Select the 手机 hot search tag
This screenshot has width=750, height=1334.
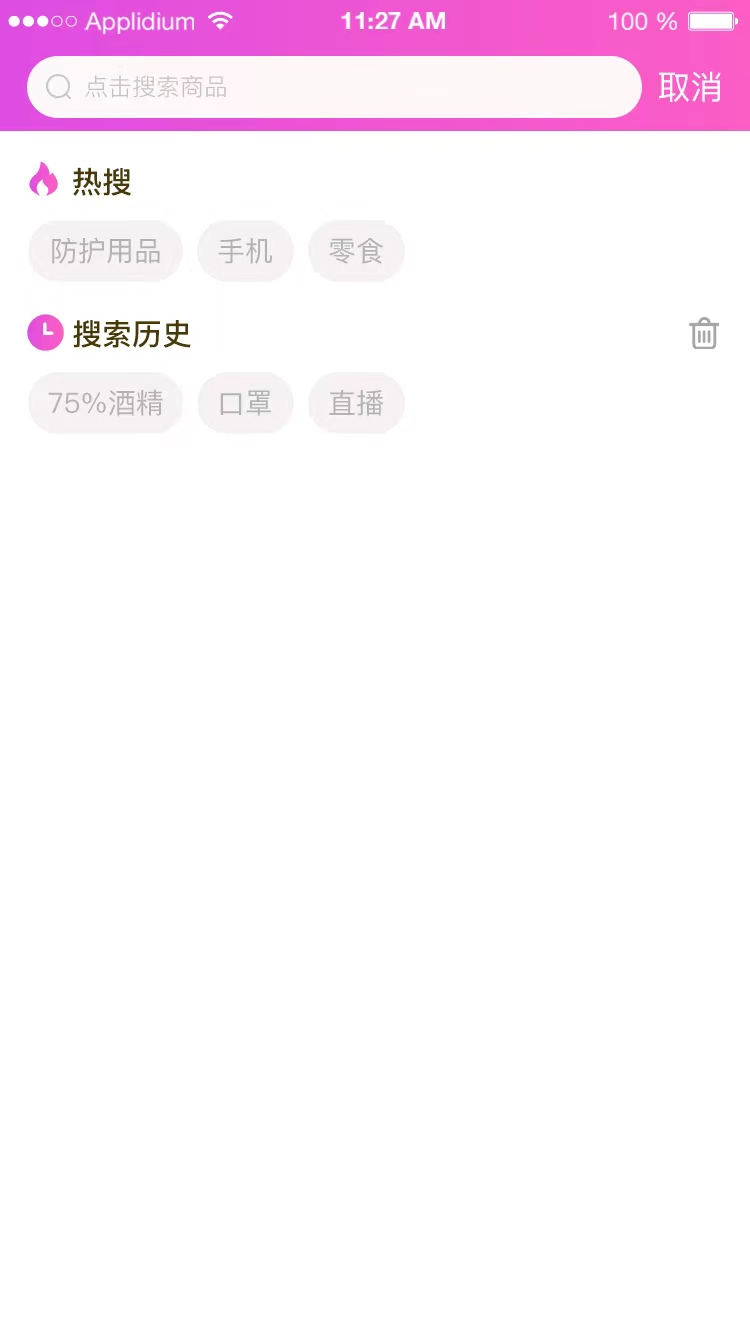(x=245, y=251)
